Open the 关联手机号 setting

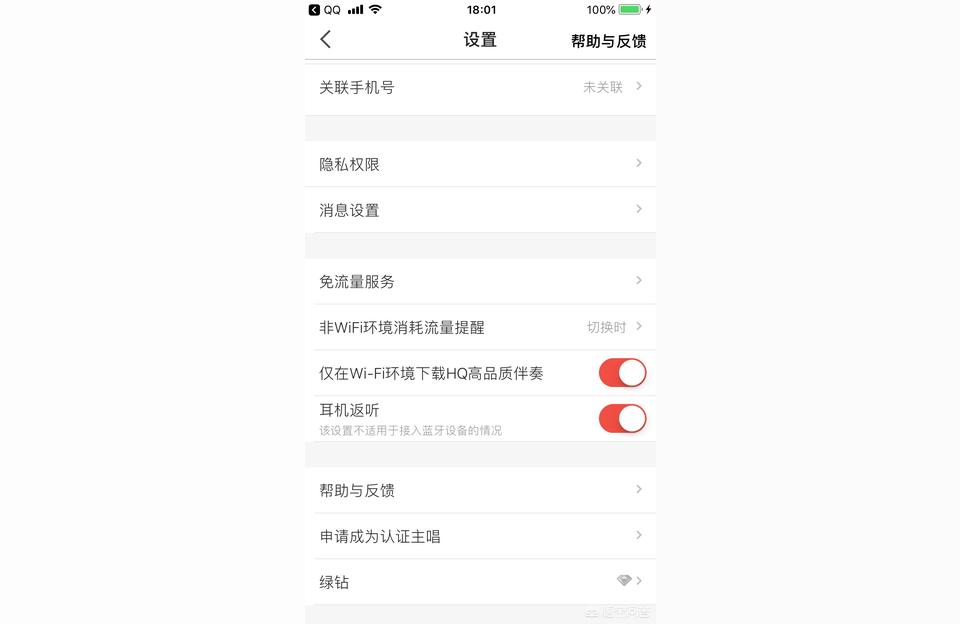pos(480,87)
